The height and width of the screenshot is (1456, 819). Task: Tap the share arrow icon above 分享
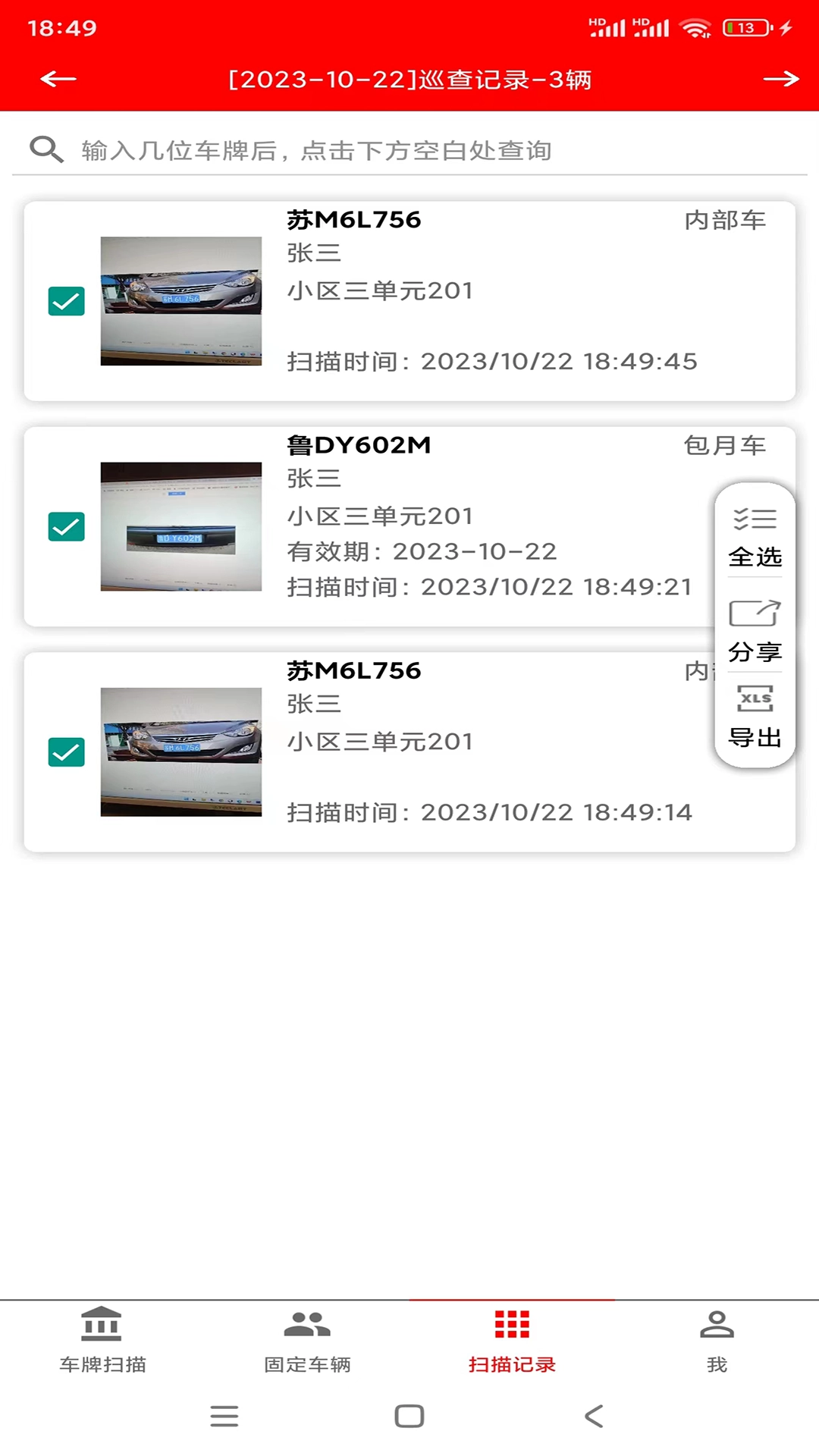coord(755,611)
